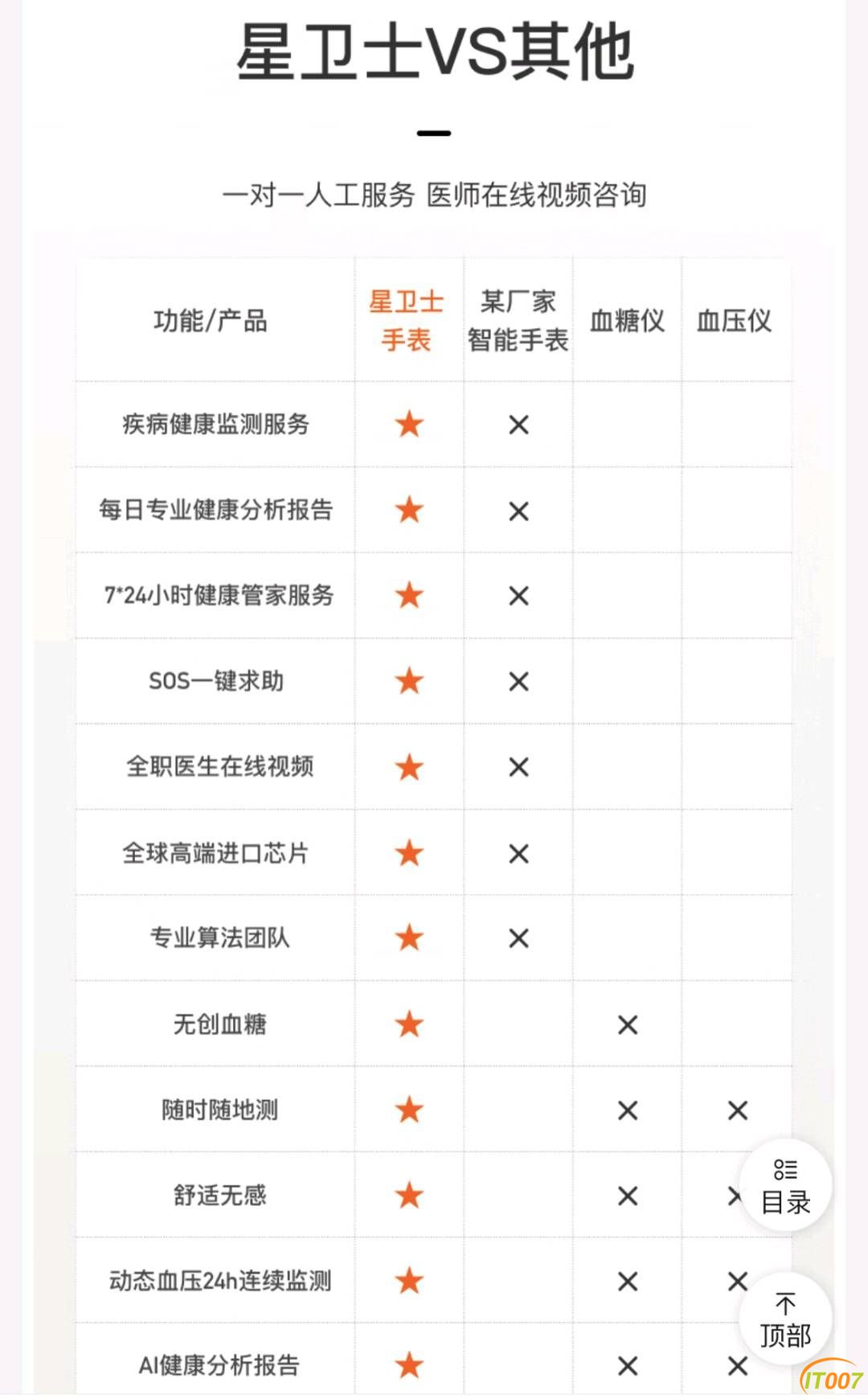
Task: Open the 目录 table of contents
Action: point(785,1186)
